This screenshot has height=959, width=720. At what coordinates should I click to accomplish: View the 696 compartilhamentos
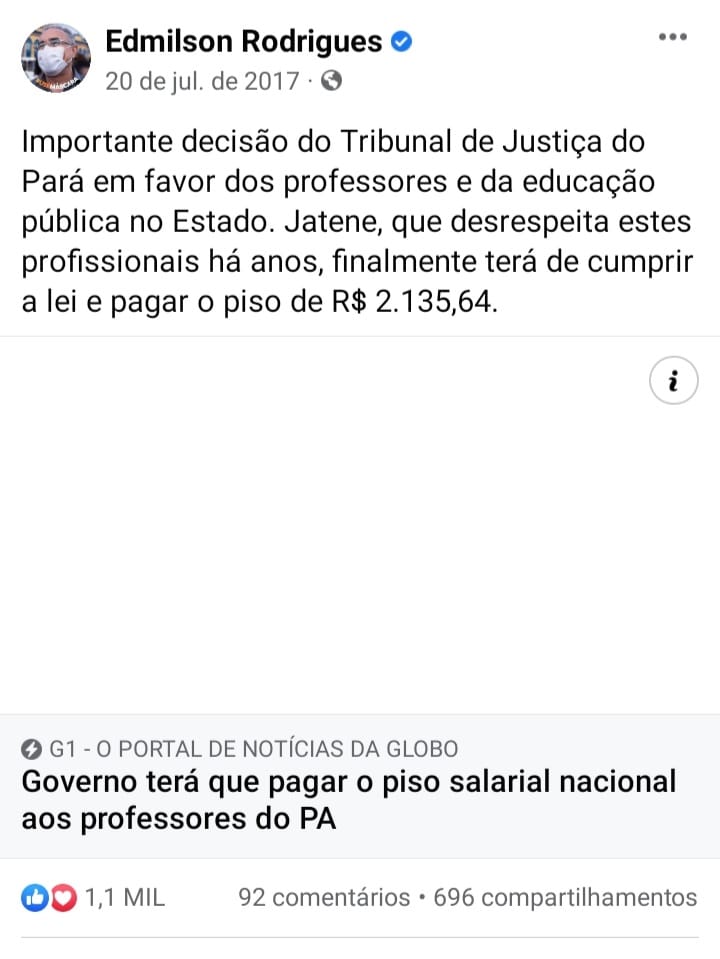pyautogui.click(x=565, y=897)
